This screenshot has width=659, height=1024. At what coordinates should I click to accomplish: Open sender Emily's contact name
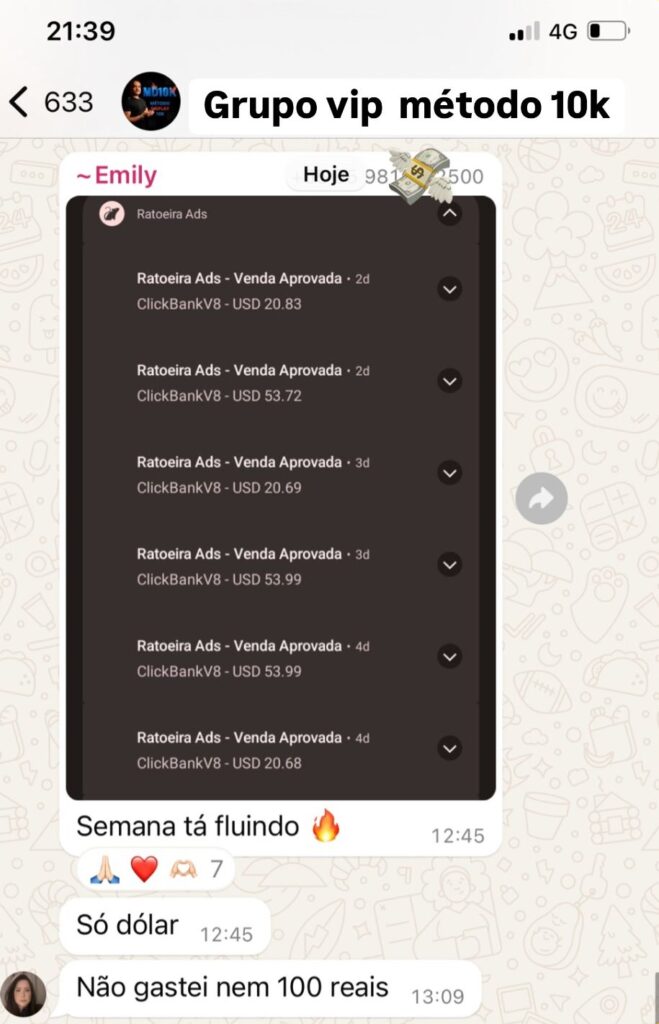coord(118,176)
